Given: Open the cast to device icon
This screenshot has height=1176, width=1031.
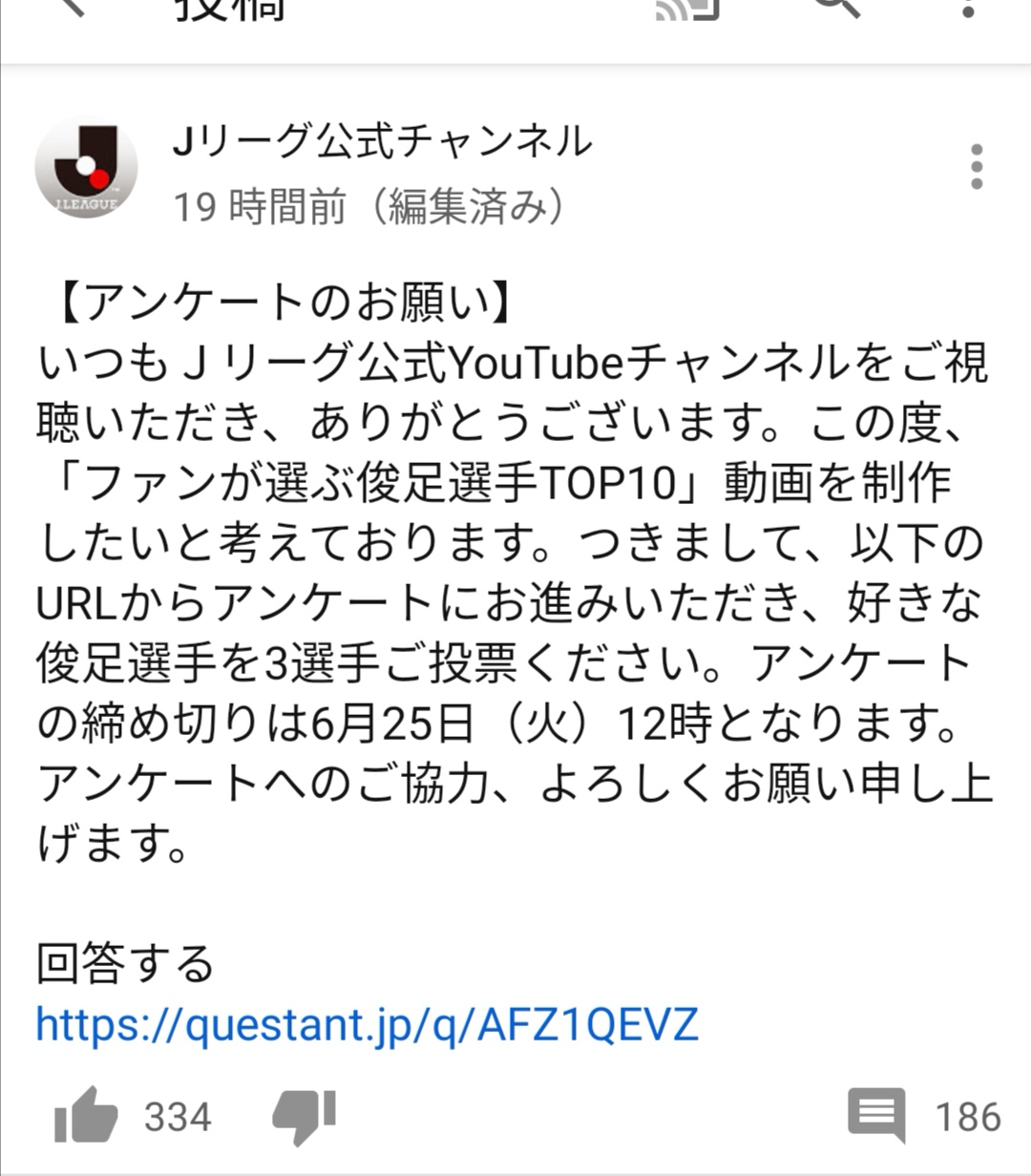Looking at the screenshot, I should pyautogui.click(x=686, y=8).
